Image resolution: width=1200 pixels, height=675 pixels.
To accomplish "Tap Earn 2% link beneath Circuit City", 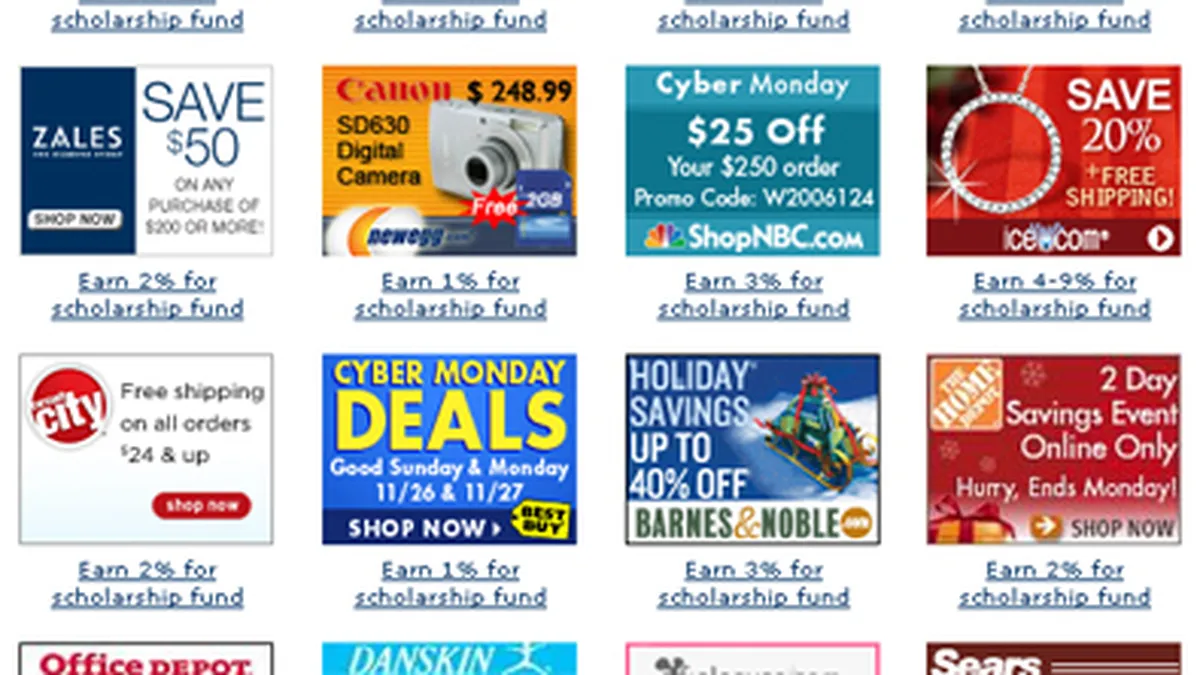I will click(x=147, y=583).
